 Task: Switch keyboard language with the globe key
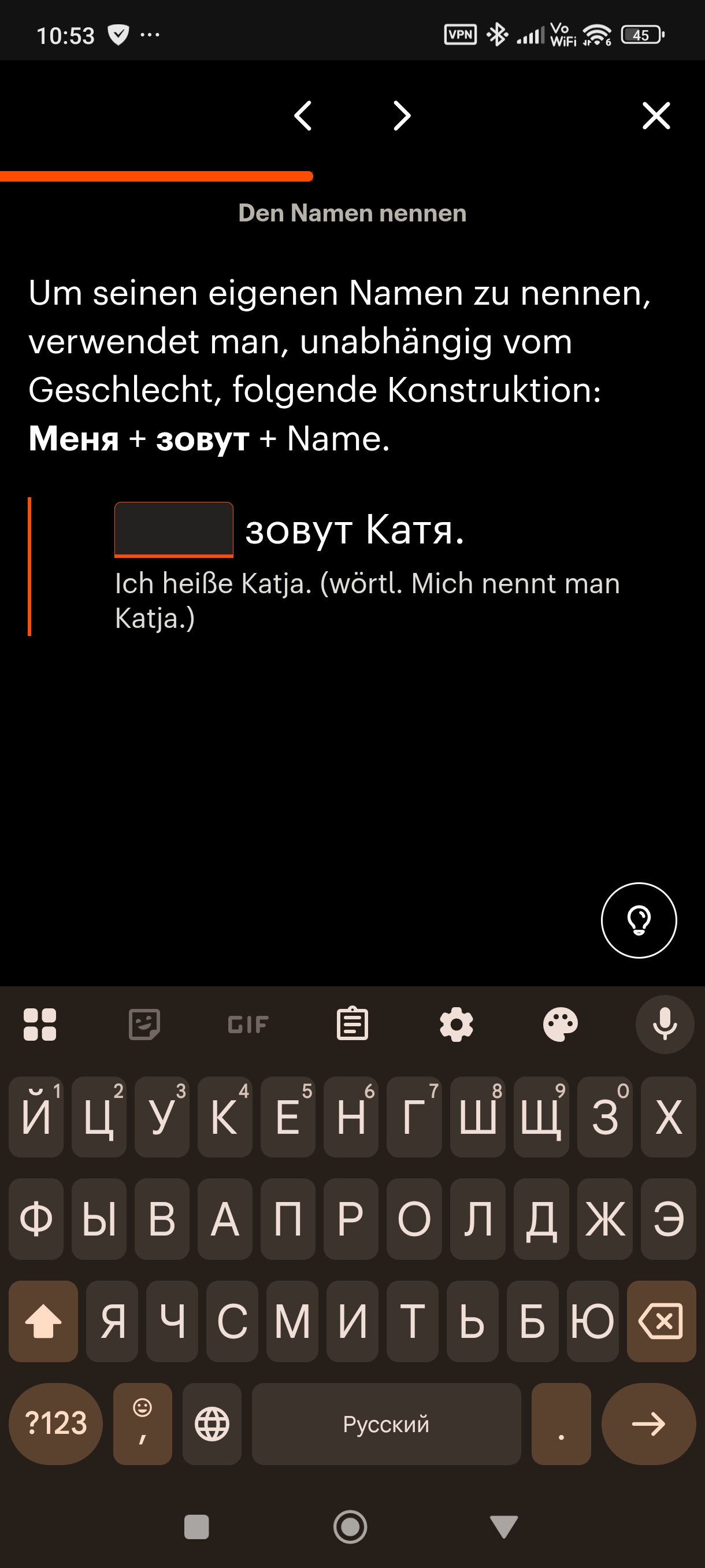click(x=211, y=1423)
